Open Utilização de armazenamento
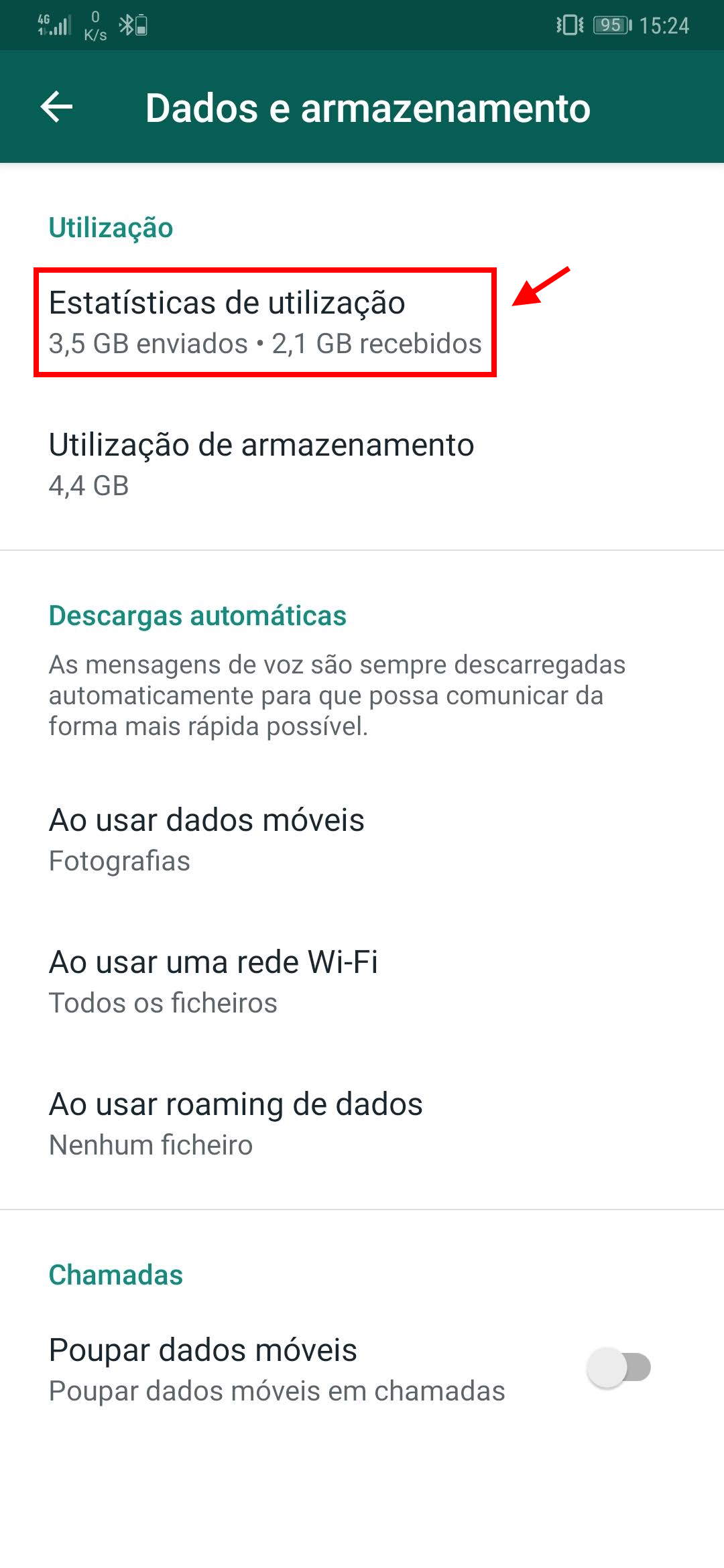 [x=261, y=464]
